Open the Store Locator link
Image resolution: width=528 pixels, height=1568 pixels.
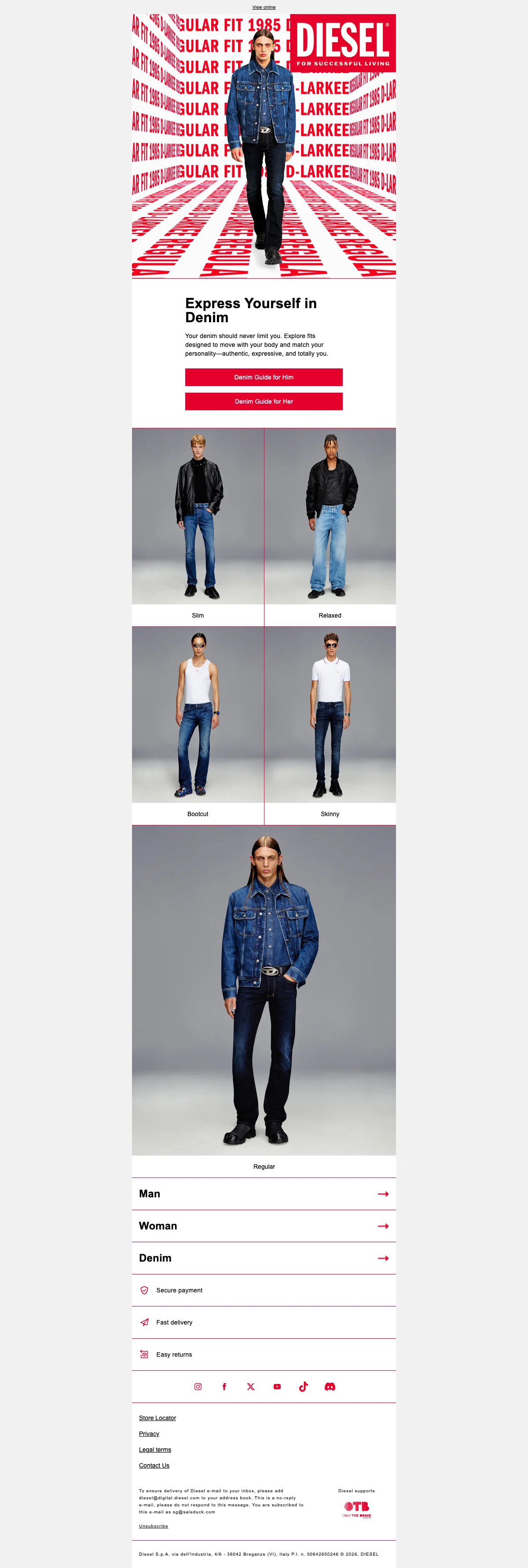tap(157, 1418)
